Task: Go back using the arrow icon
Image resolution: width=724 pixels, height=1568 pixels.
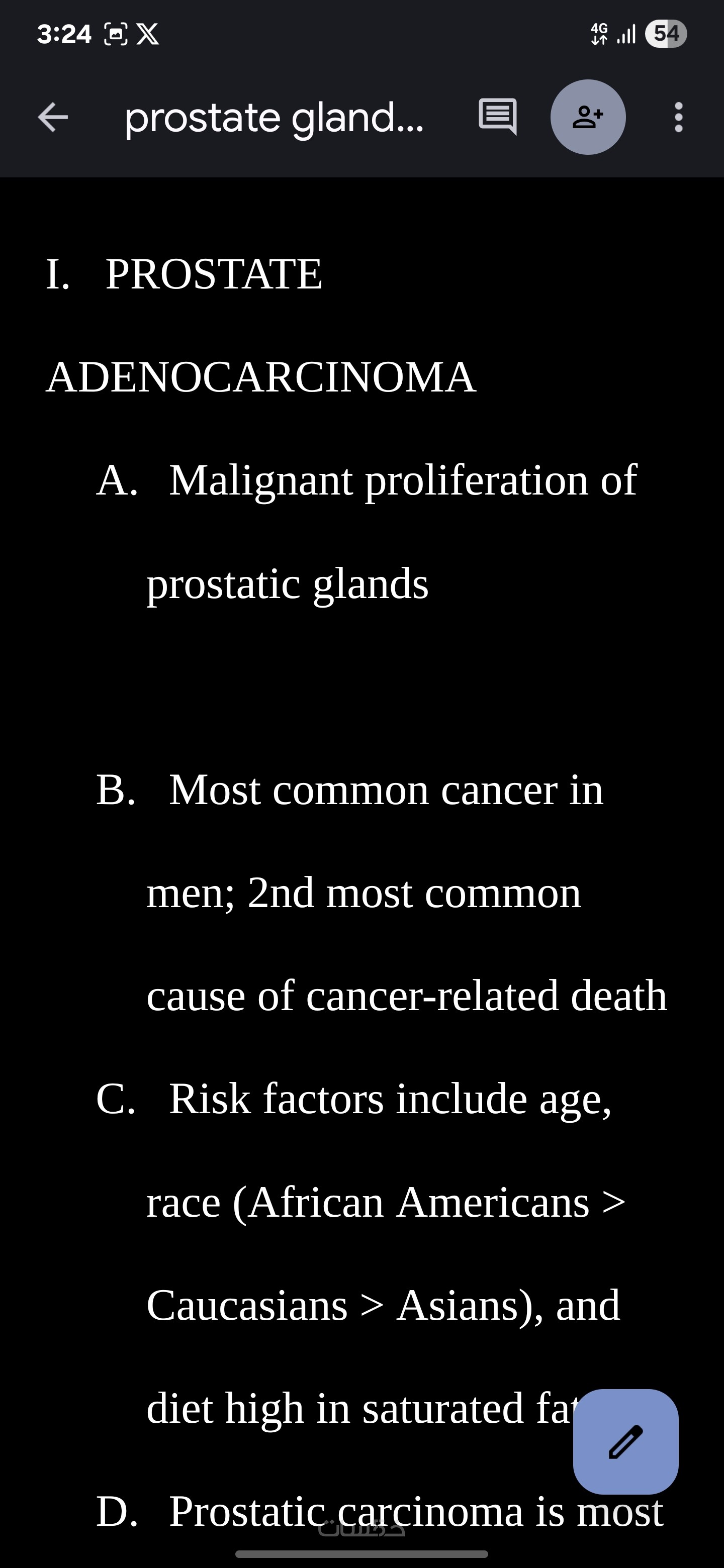Action: 53,117
